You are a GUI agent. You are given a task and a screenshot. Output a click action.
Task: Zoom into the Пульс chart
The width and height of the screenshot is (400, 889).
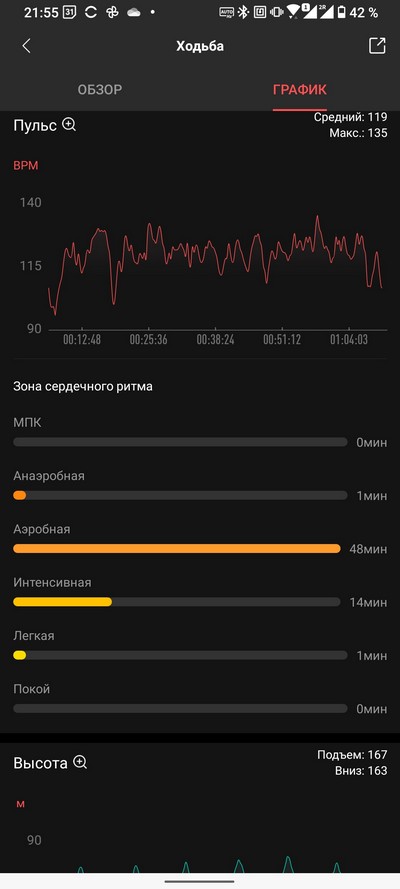69,125
